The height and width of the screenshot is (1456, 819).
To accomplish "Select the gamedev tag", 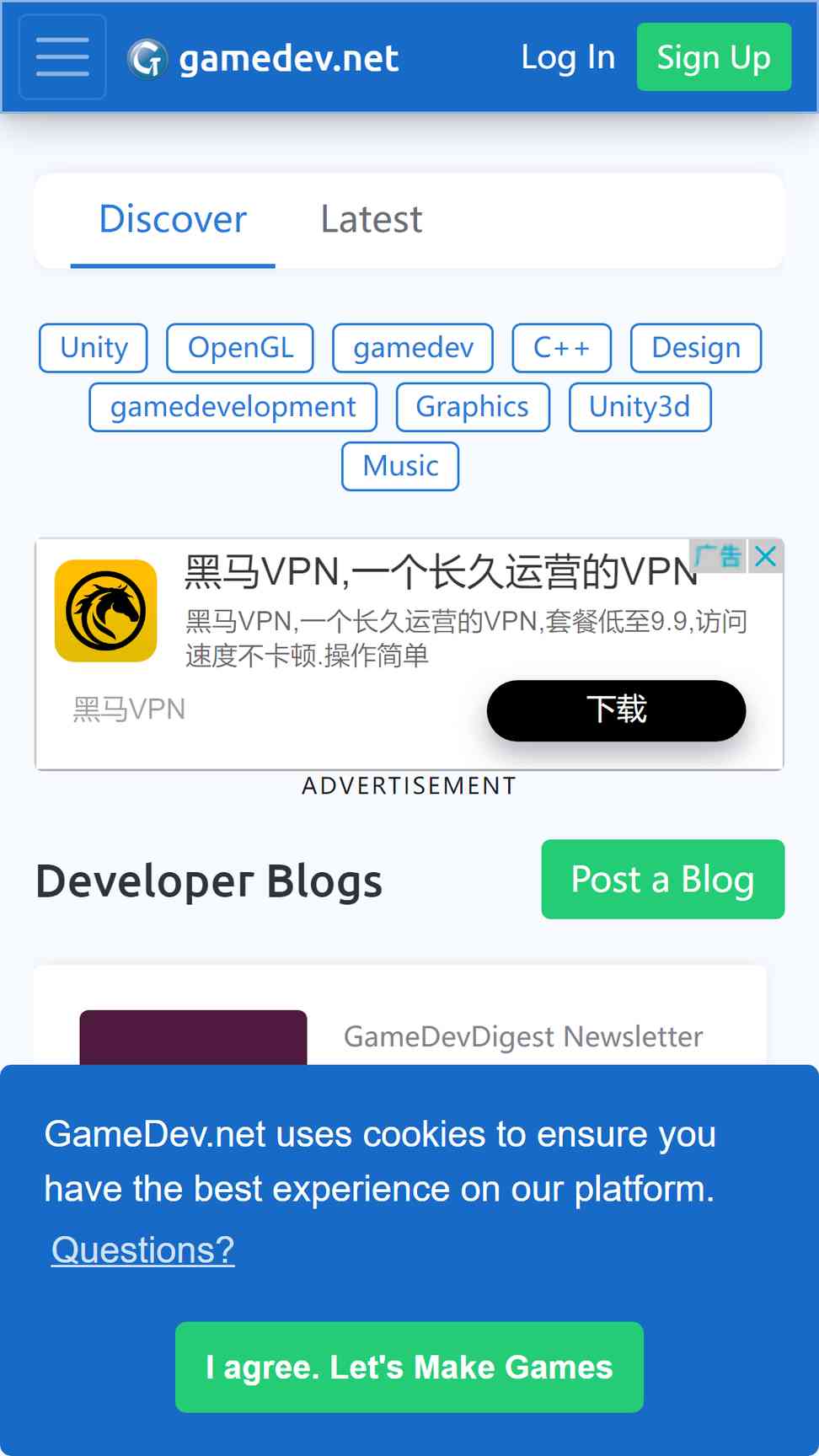I will [x=413, y=348].
